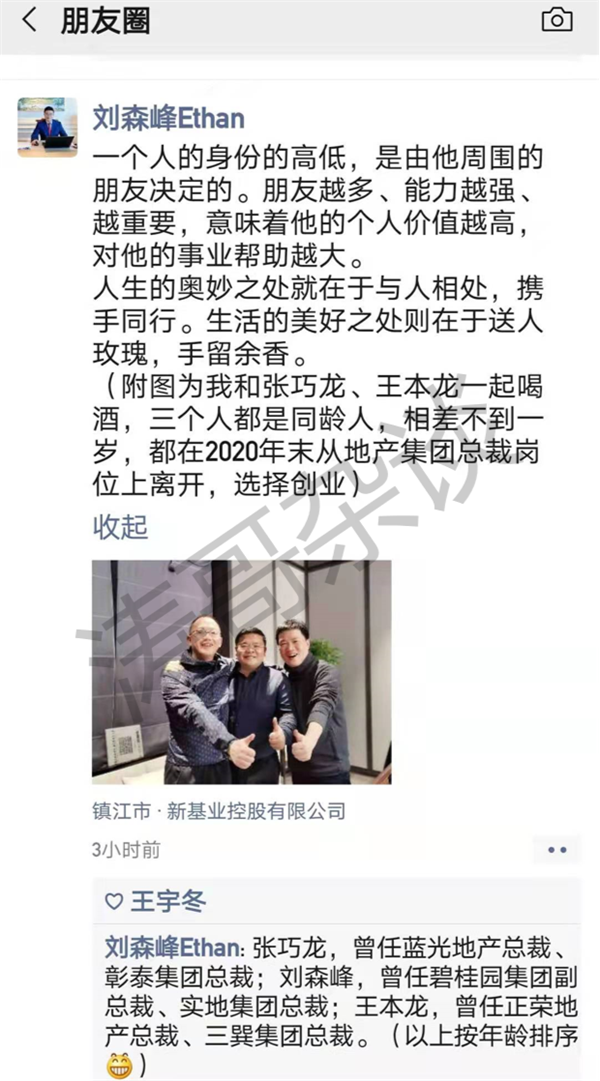The width and height of the screenshot is (600, 1081).
Task: View the attached group photo full screen
Action: (x=241, y=671)
